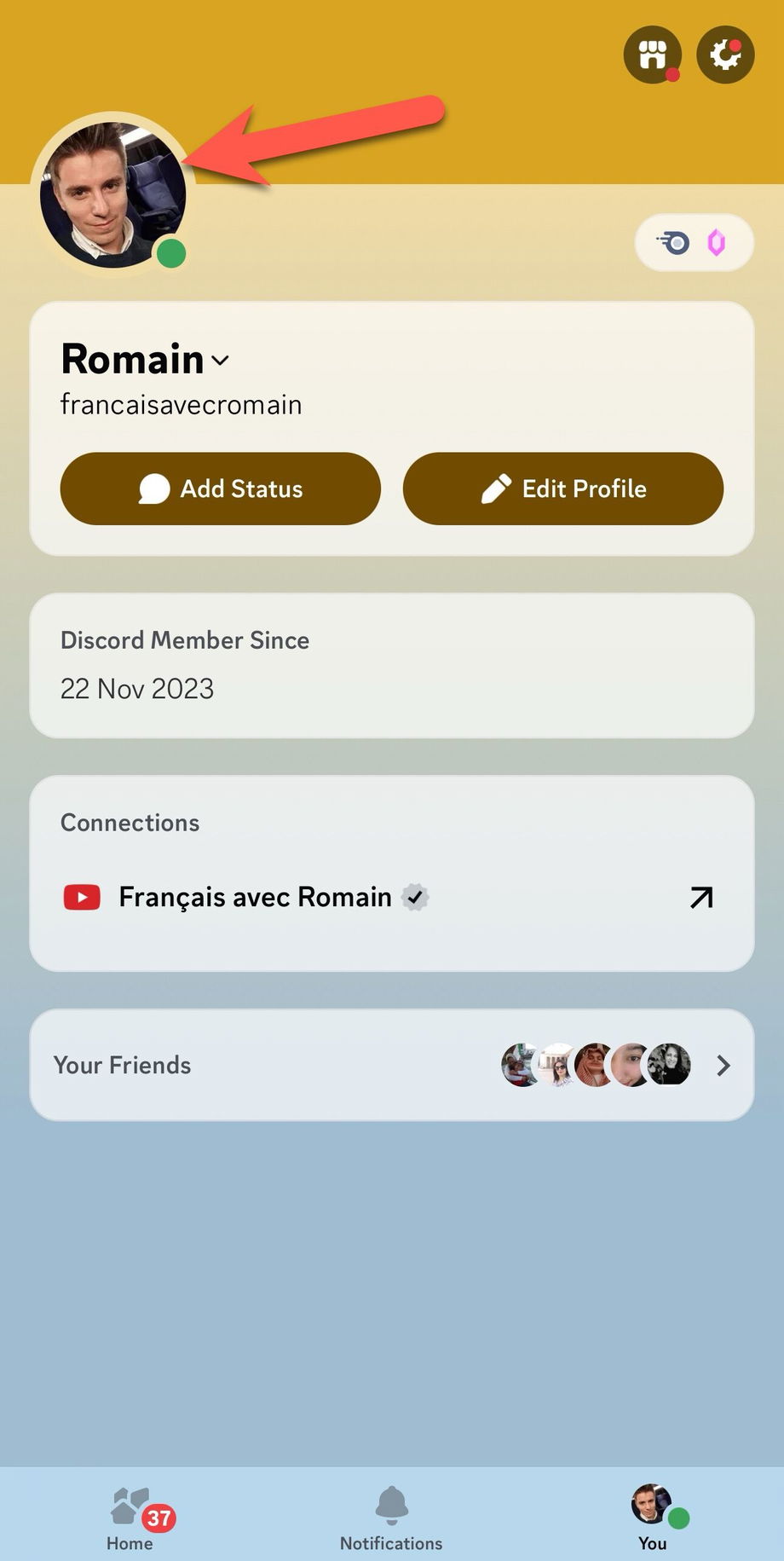Tap the profile avatar photo
This screenshot has width=784, height=1561.
coord(112,195)
